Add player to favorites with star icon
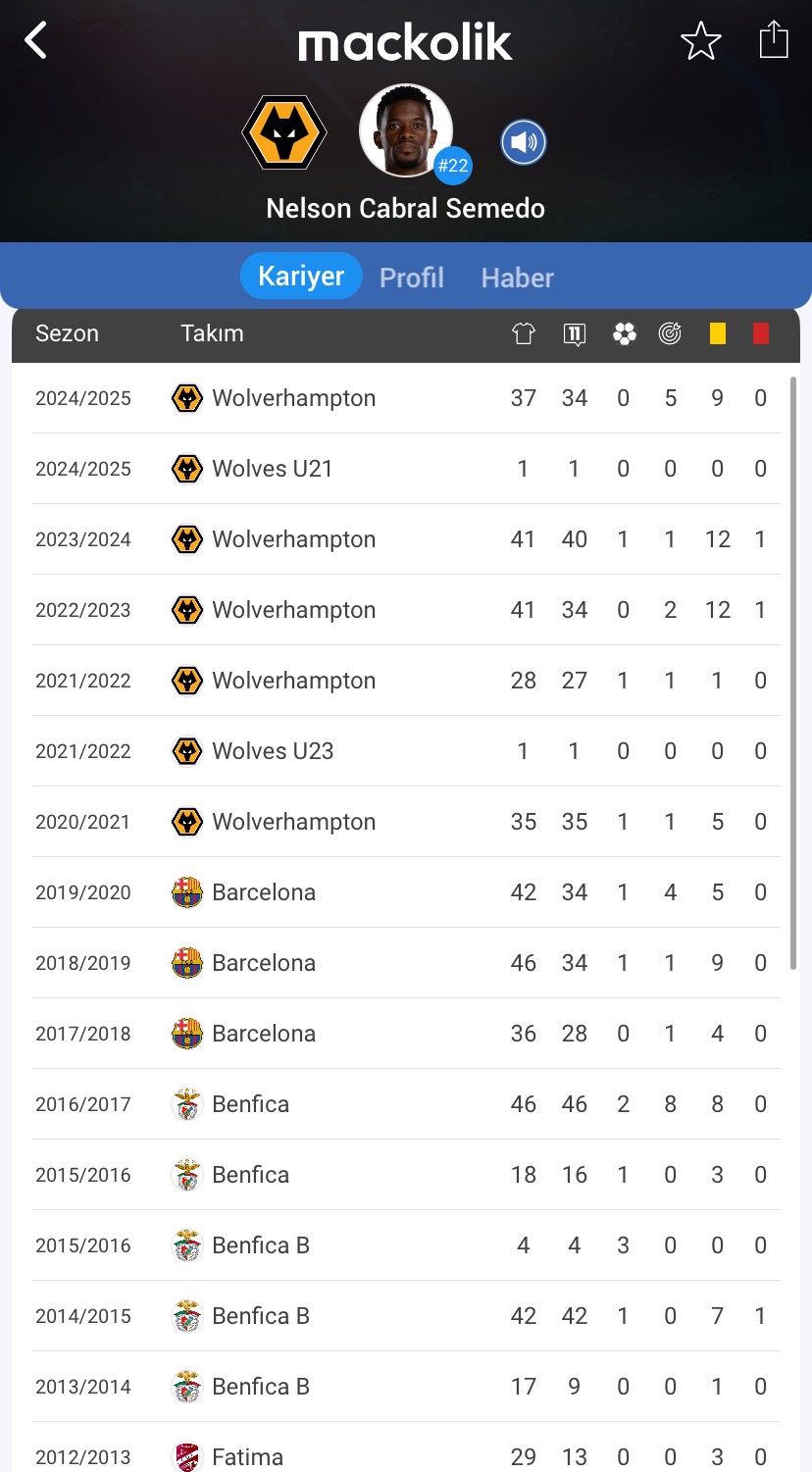This screenshot has width=812, height=1472. [701, 41]
